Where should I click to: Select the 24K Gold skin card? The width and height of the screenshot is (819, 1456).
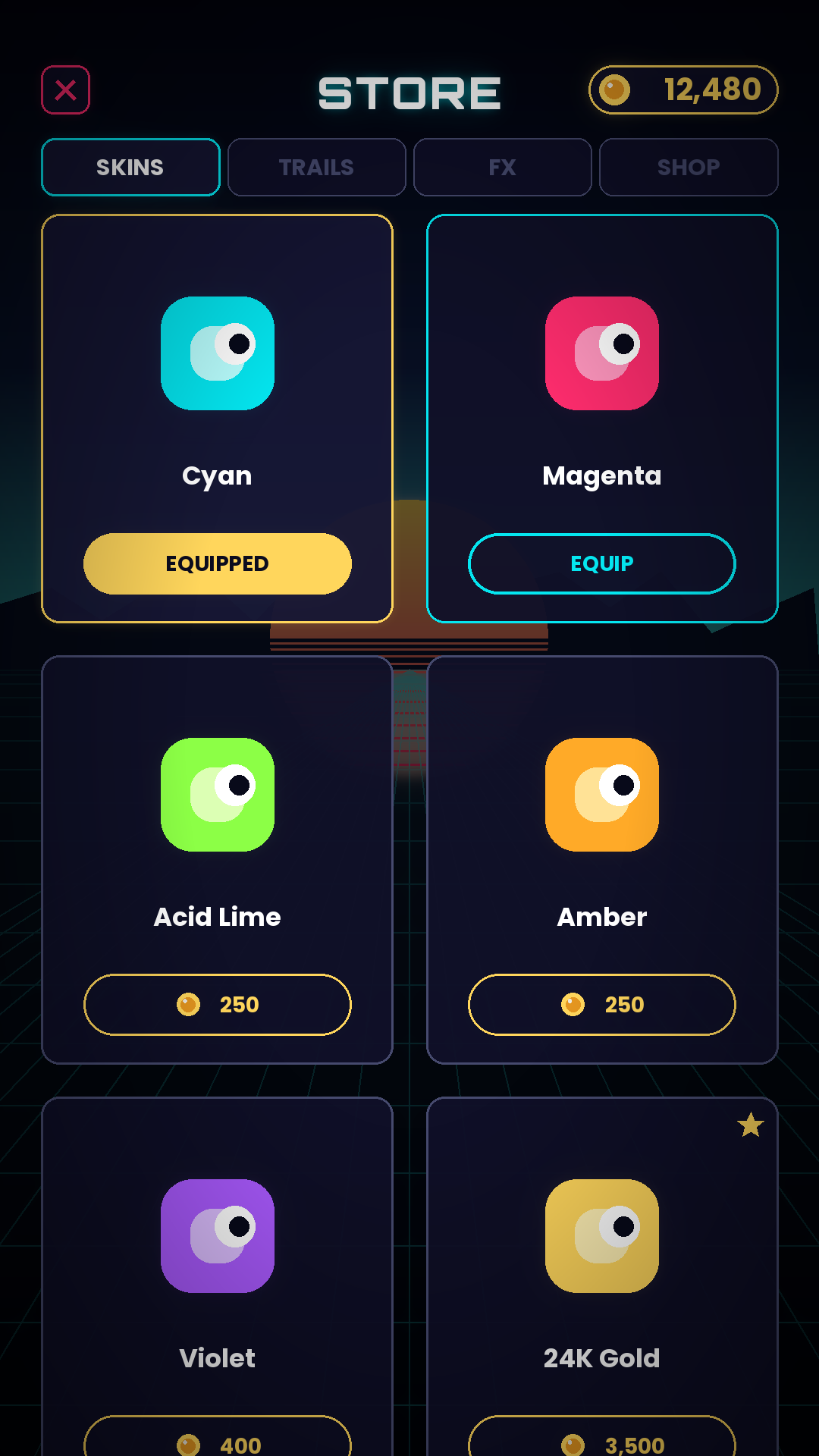602,1276
